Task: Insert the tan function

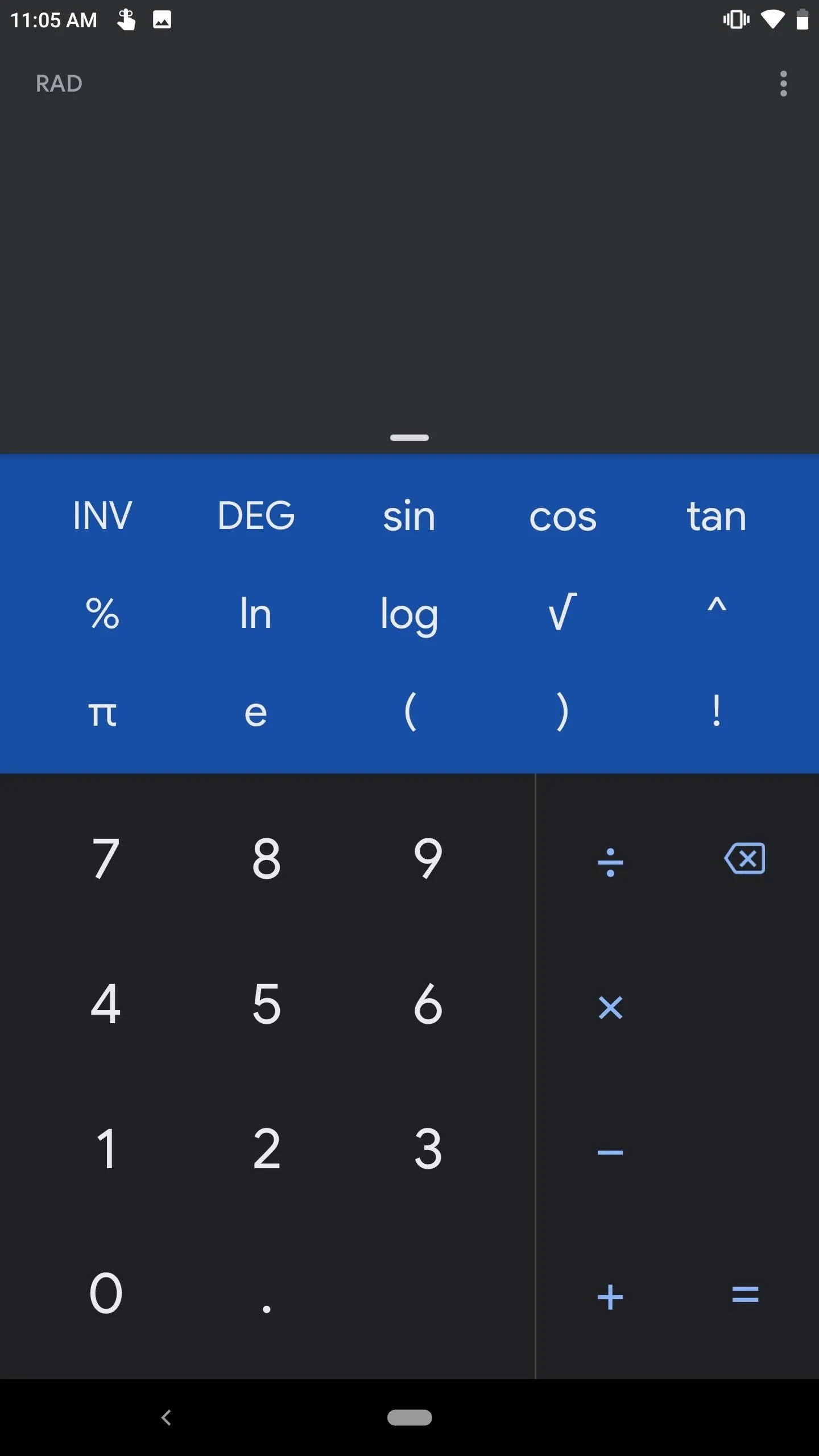Action: [717, 516]
